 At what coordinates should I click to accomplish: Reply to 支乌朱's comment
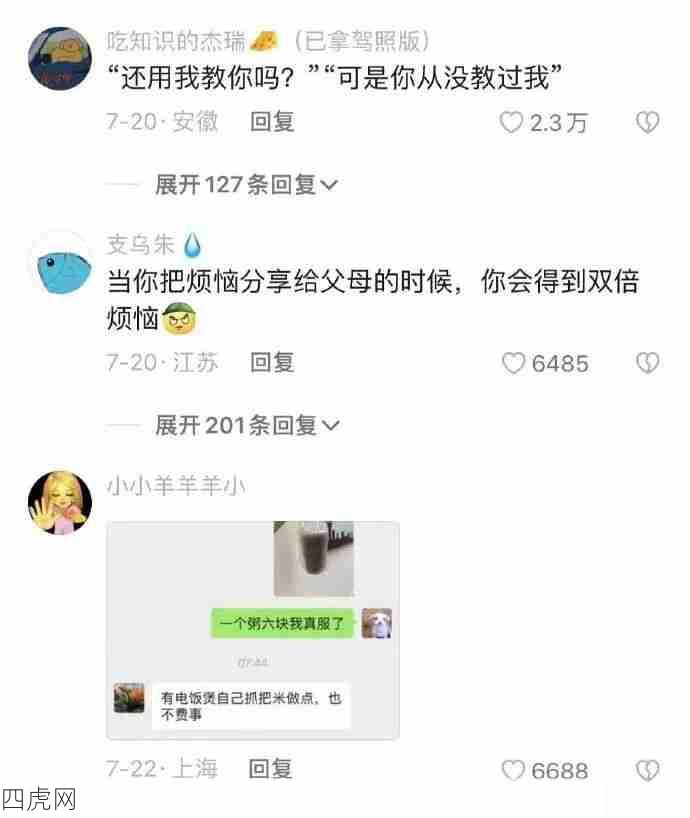[272, 362]
